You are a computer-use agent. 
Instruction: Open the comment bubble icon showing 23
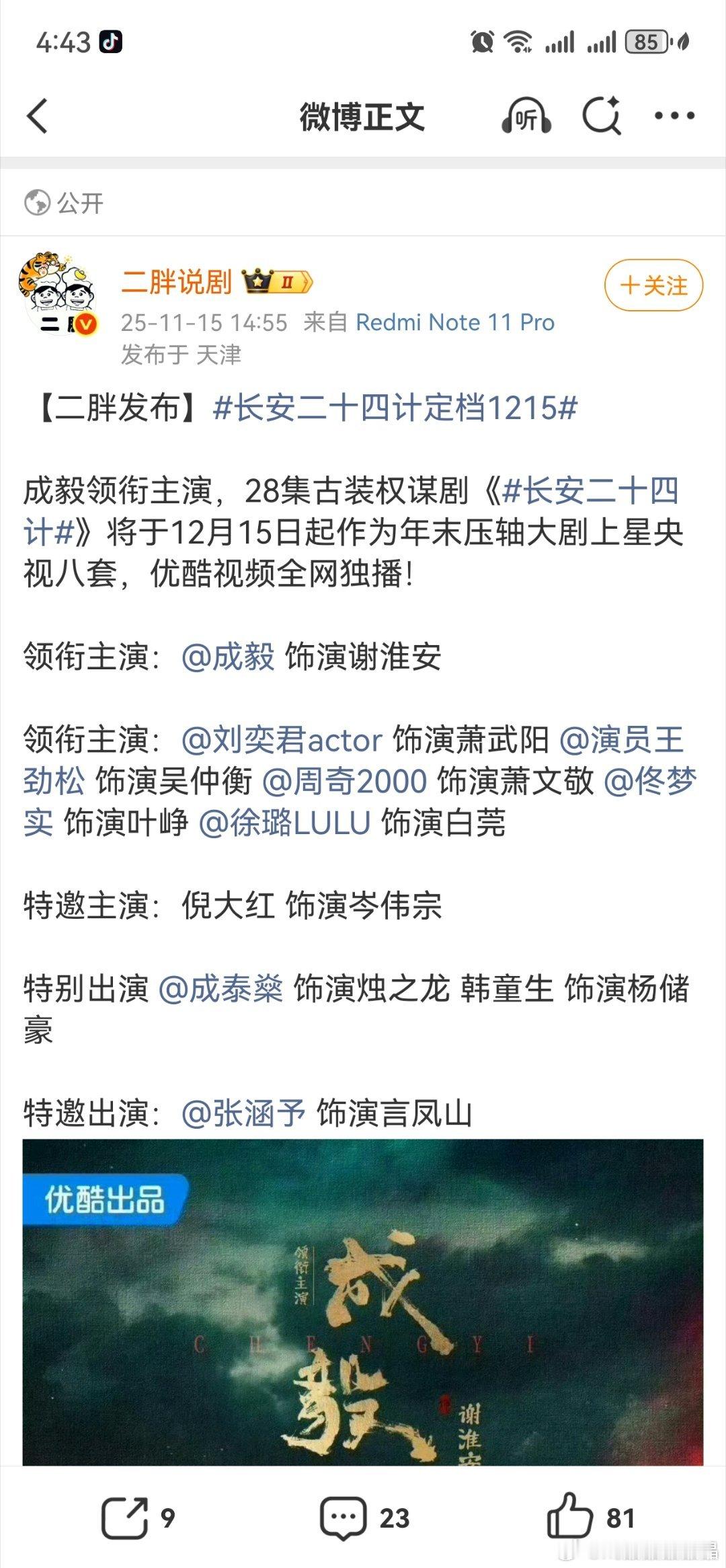[x=343, y=1516]
